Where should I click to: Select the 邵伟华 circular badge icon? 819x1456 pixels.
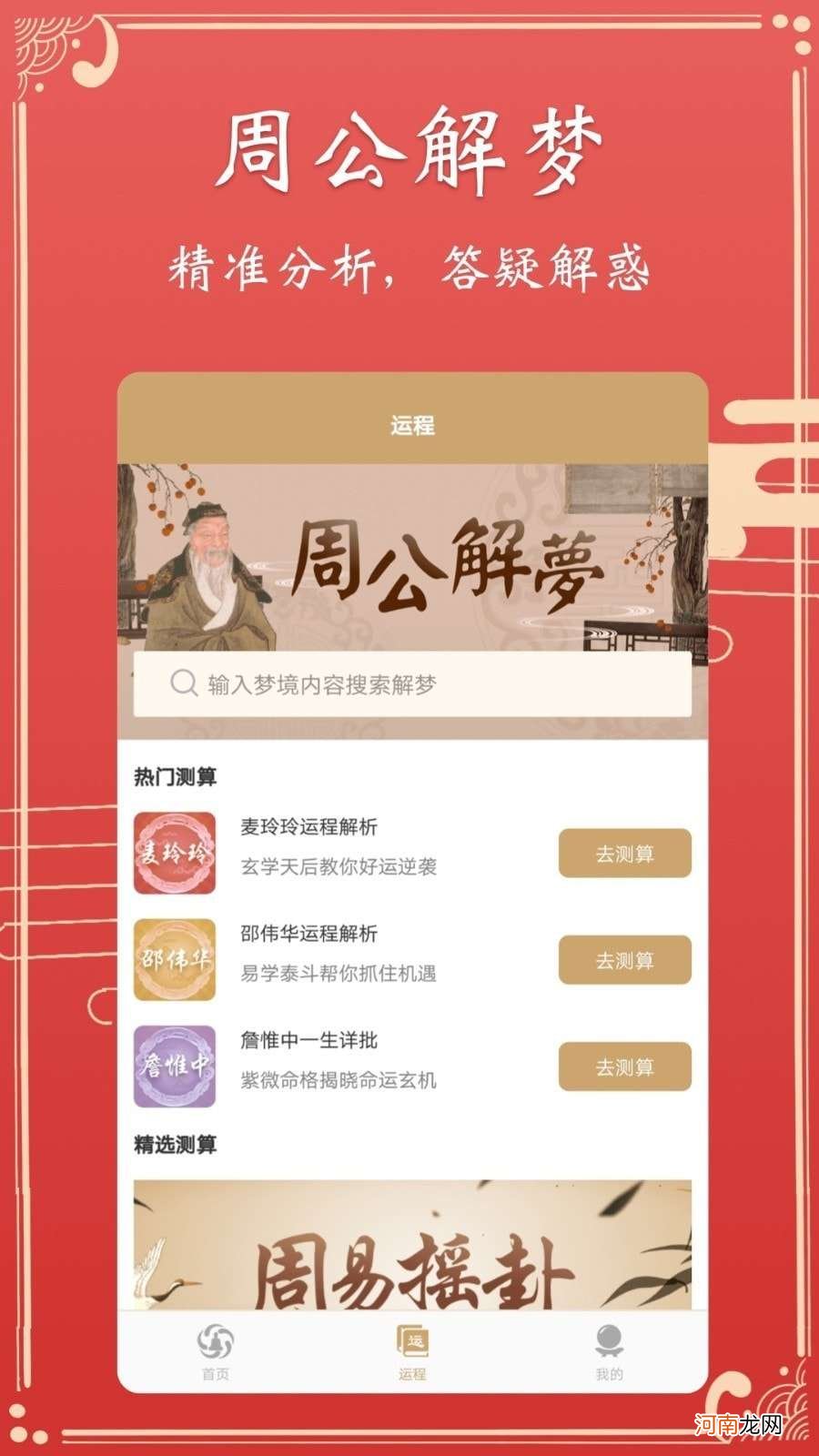click(173, 960)
